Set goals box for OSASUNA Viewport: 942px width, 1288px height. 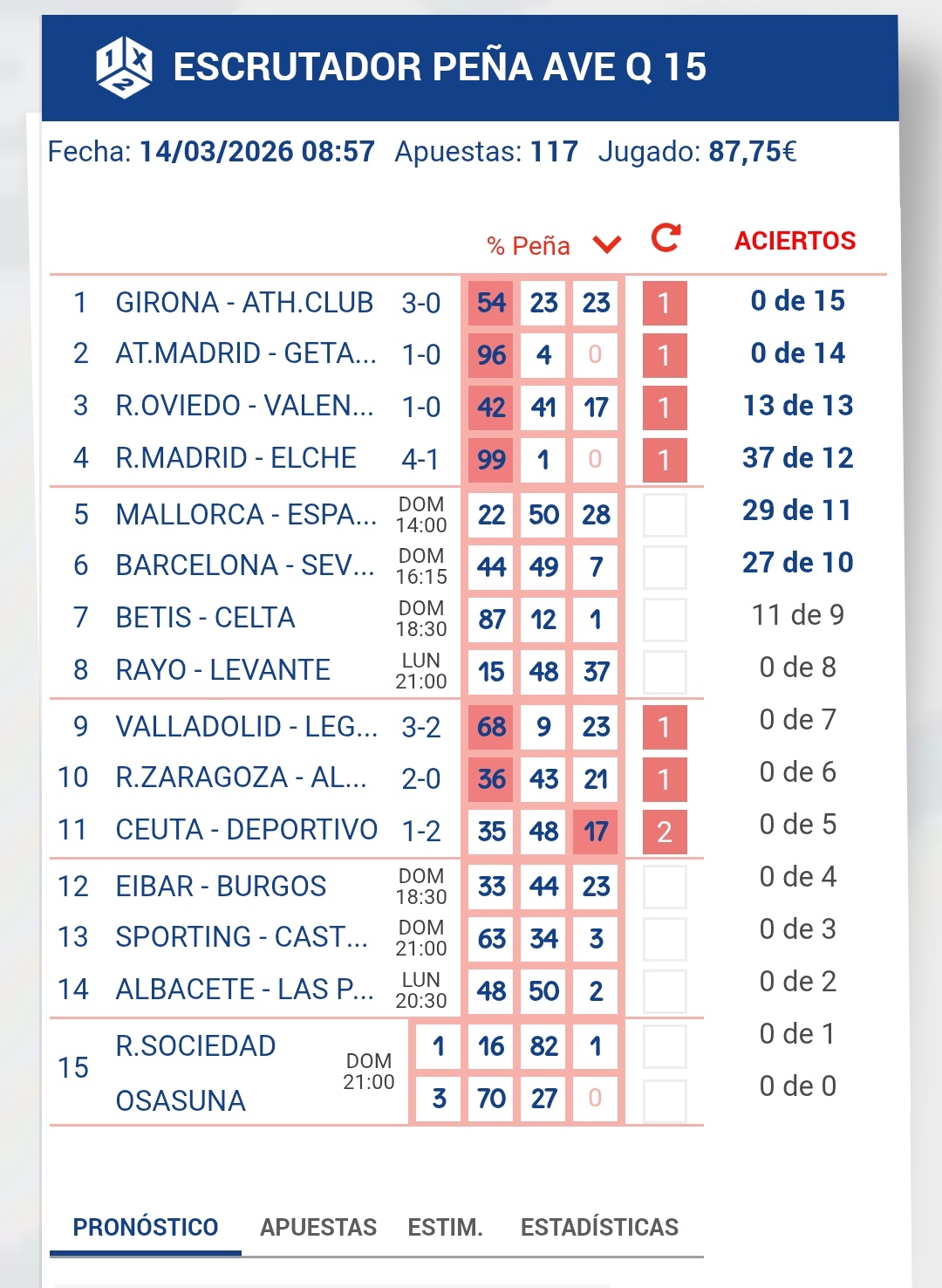[x=665, y=1099]
